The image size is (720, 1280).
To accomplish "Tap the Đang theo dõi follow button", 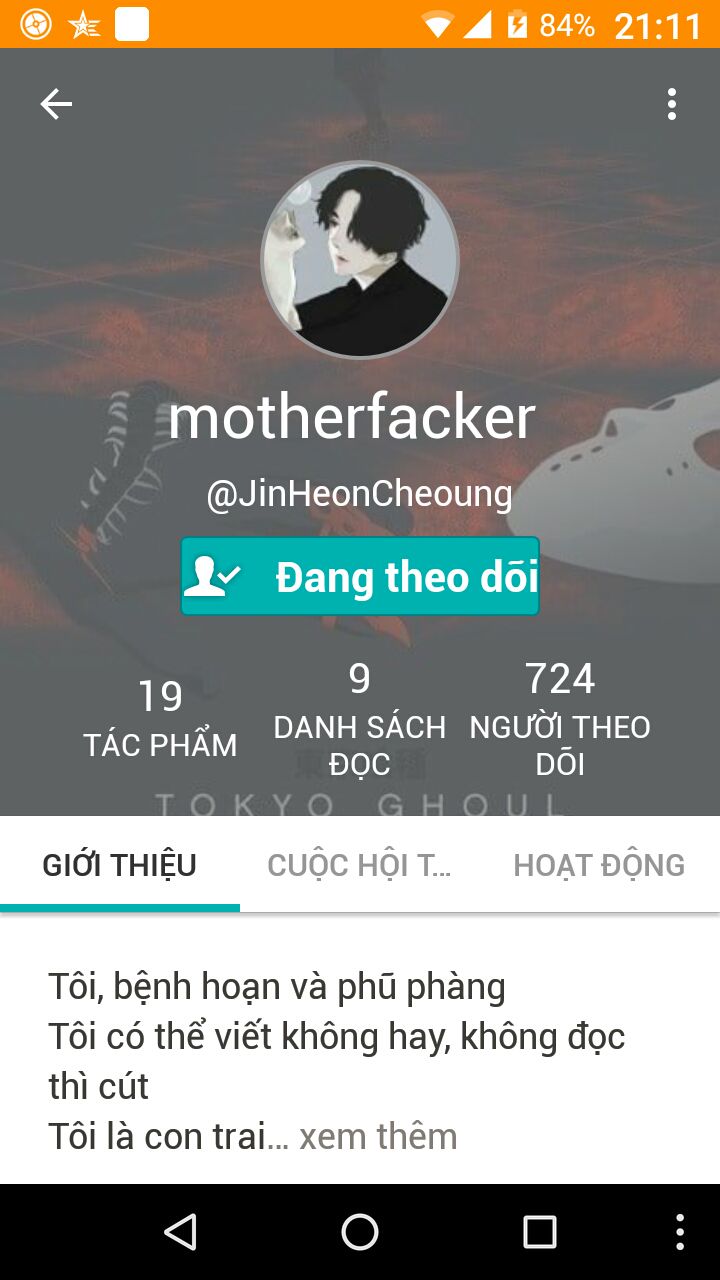I will (360, 577).
